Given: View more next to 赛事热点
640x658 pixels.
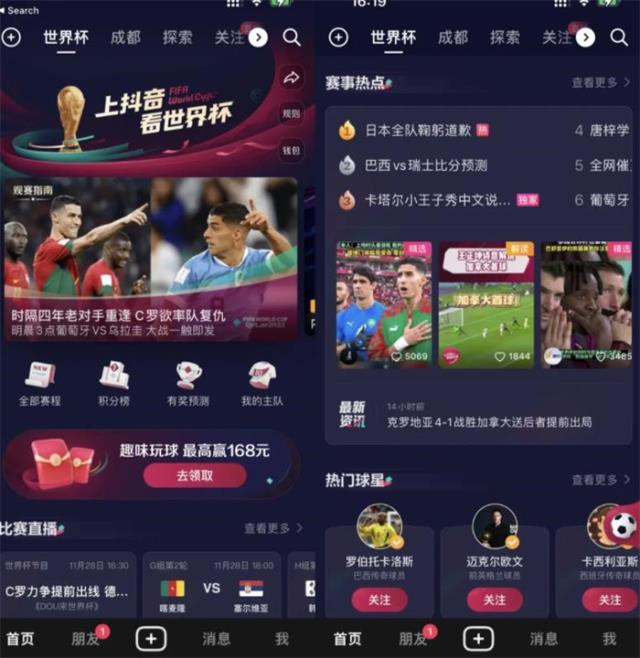Looking at the screenshot, I should 600,83.
